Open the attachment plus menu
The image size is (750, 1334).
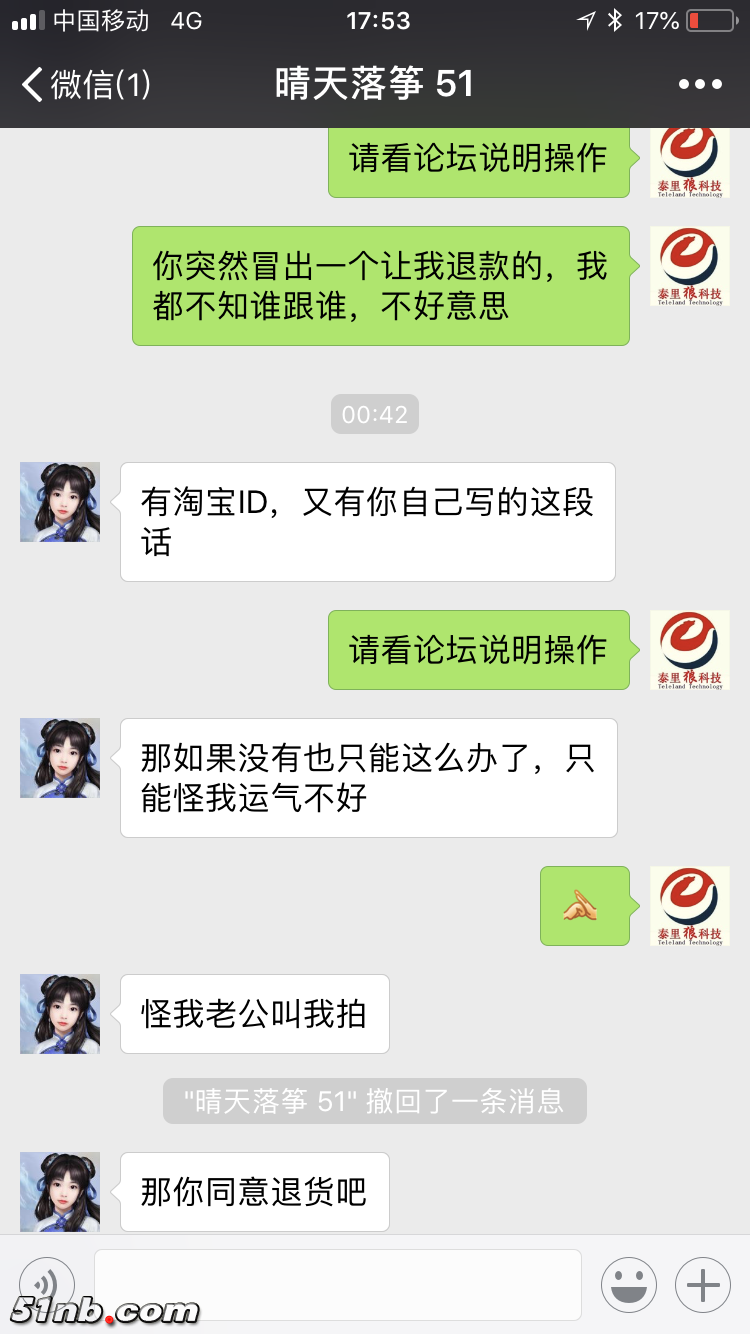coord(702,1284)
